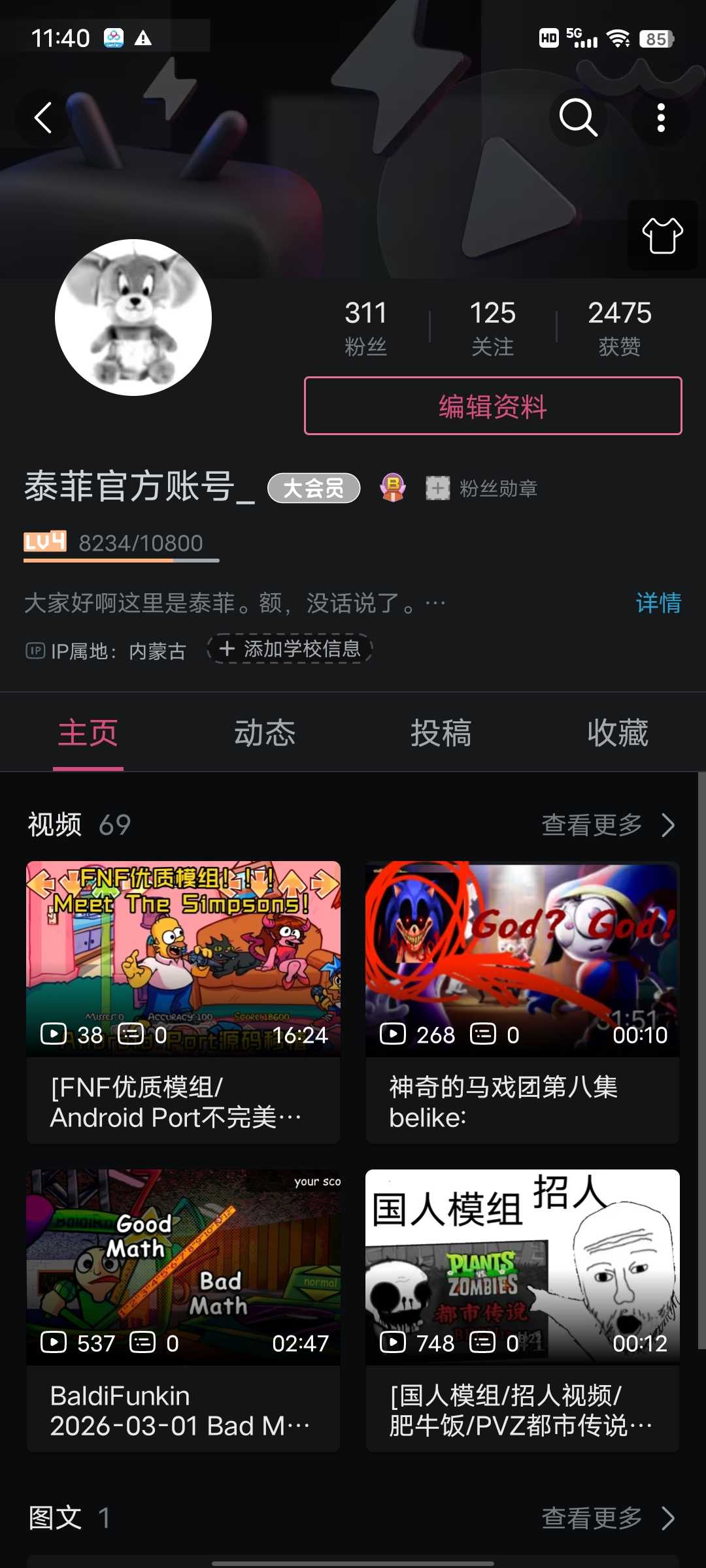This screenshot has height=1568, width=706.
Task: Tap 添加学校信息 to add school info
Action: (x=290, y=649)
